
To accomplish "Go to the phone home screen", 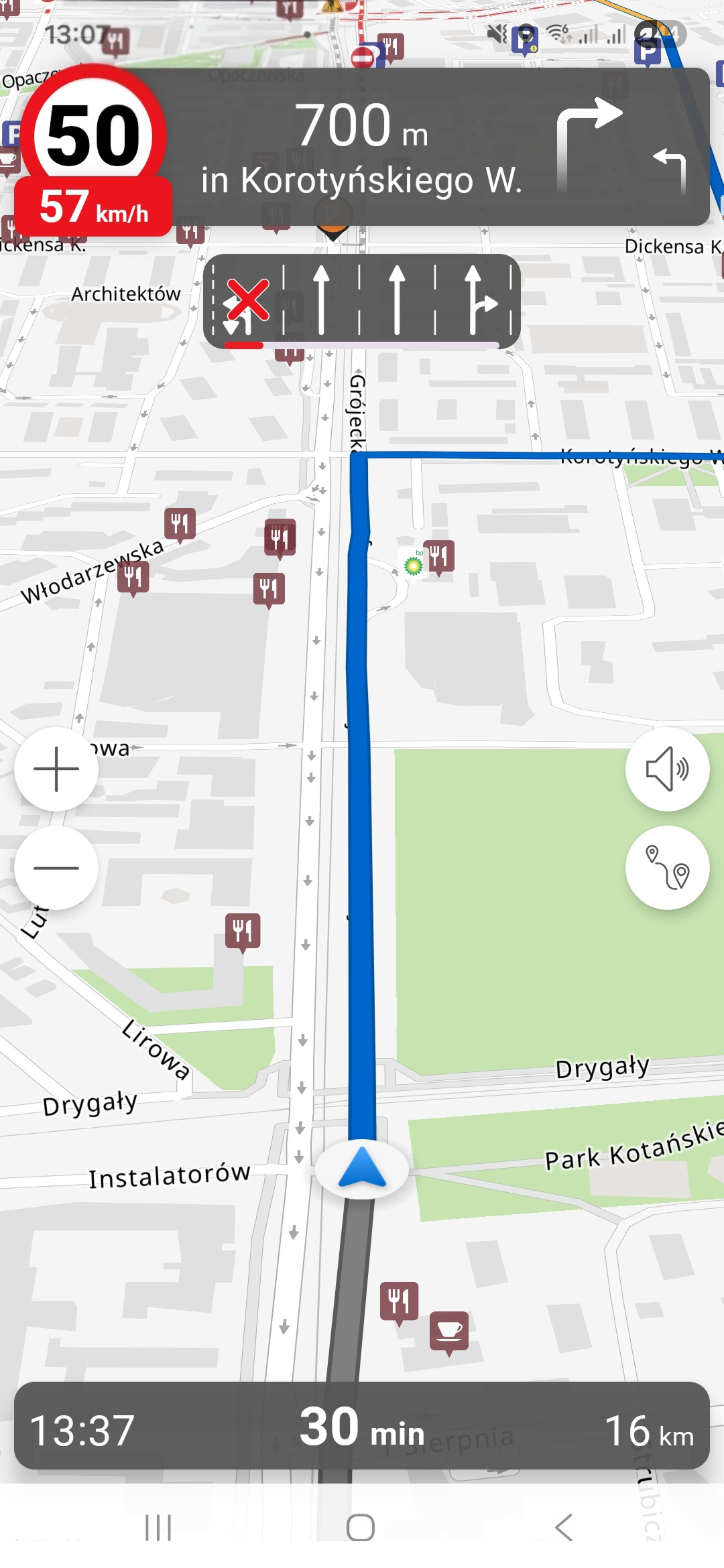I will pyautogui.click(x=361, y=1527).
